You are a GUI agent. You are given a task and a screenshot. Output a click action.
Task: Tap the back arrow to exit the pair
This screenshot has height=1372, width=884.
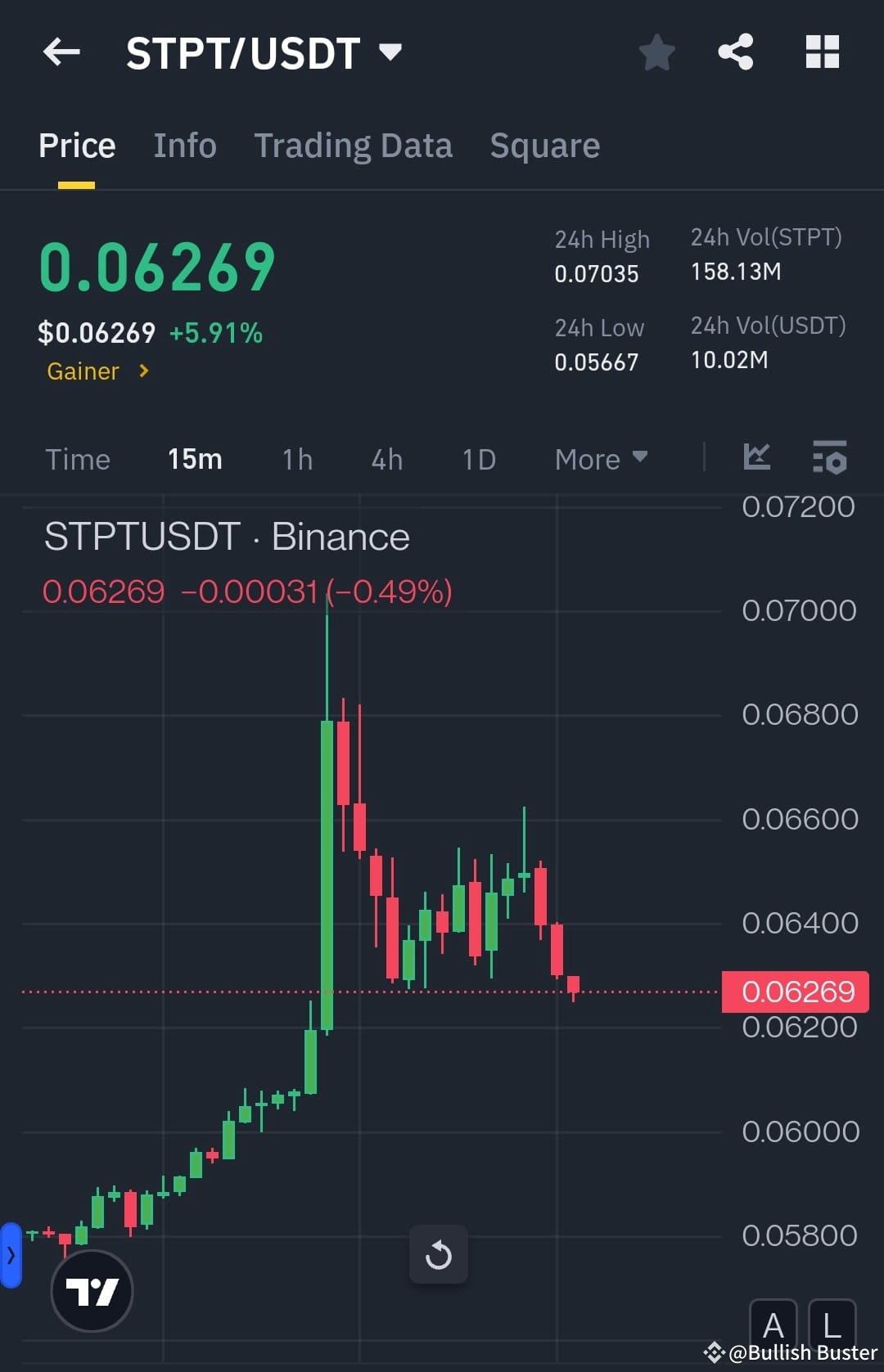61,52
